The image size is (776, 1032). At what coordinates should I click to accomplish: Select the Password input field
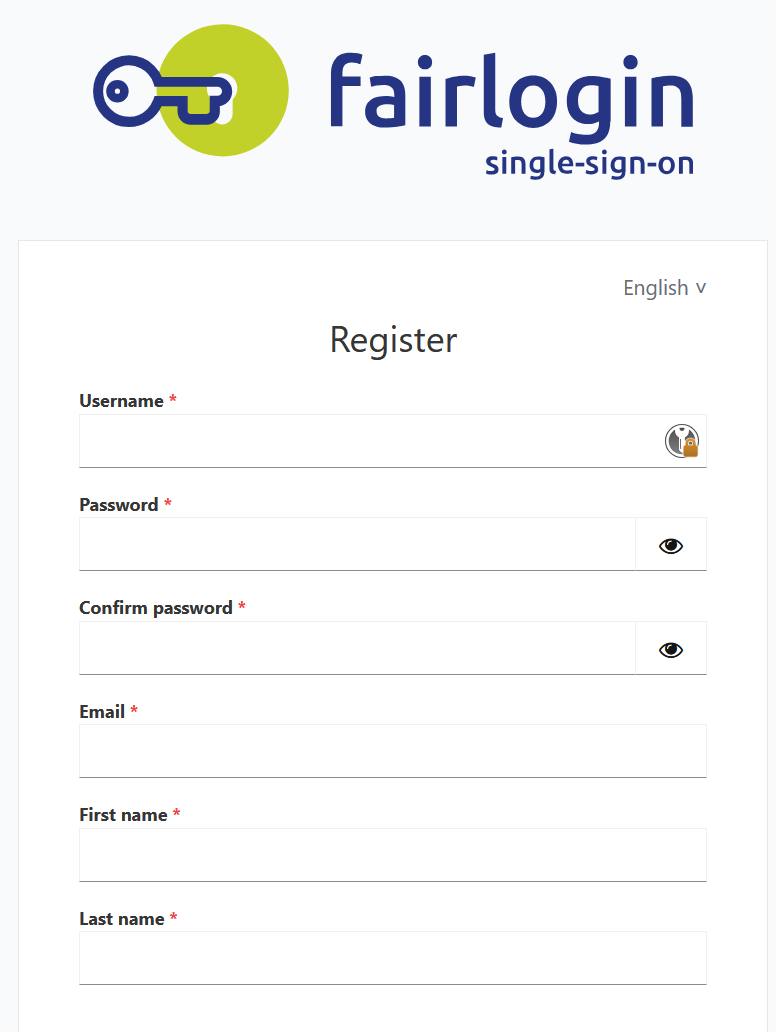[357, 544]
